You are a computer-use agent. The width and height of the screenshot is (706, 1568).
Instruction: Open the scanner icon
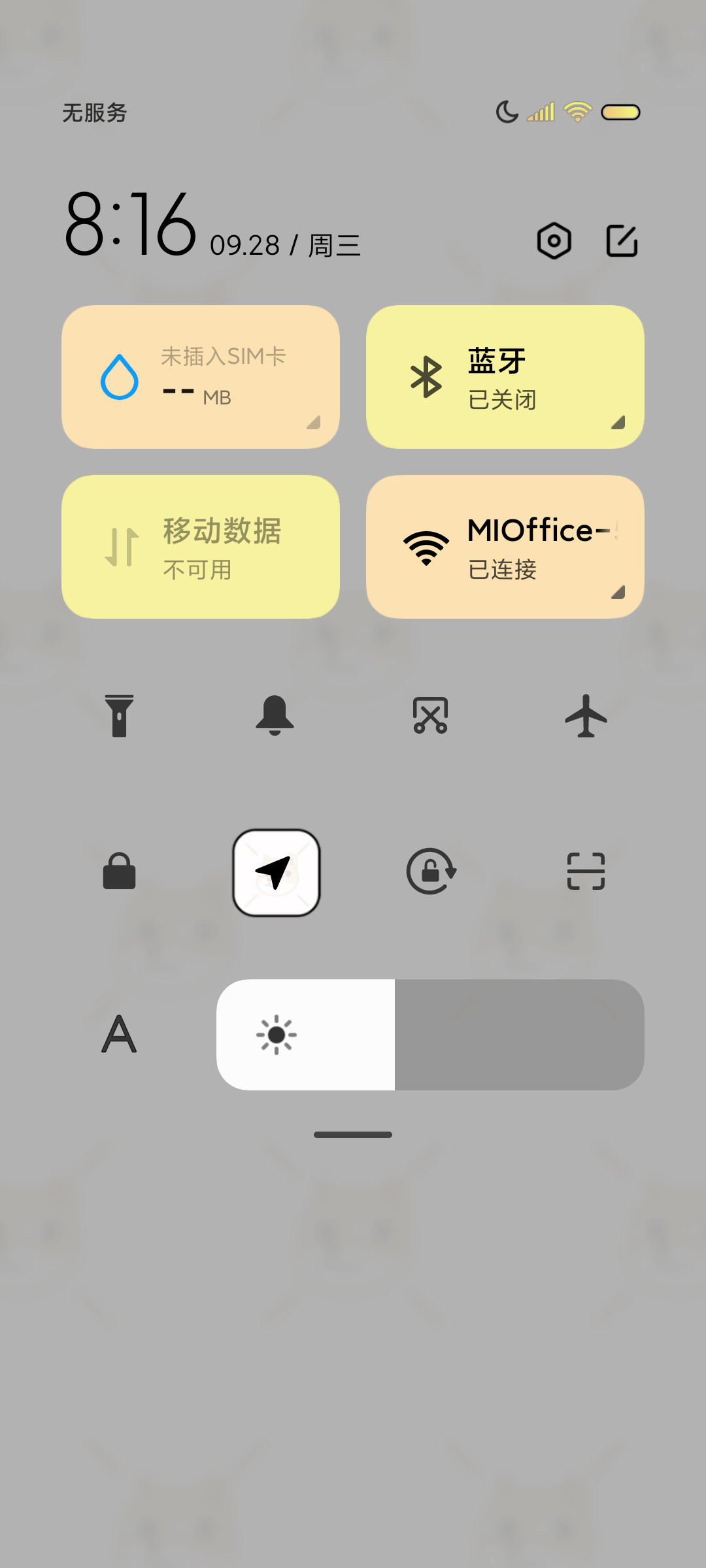pos(586,872)
